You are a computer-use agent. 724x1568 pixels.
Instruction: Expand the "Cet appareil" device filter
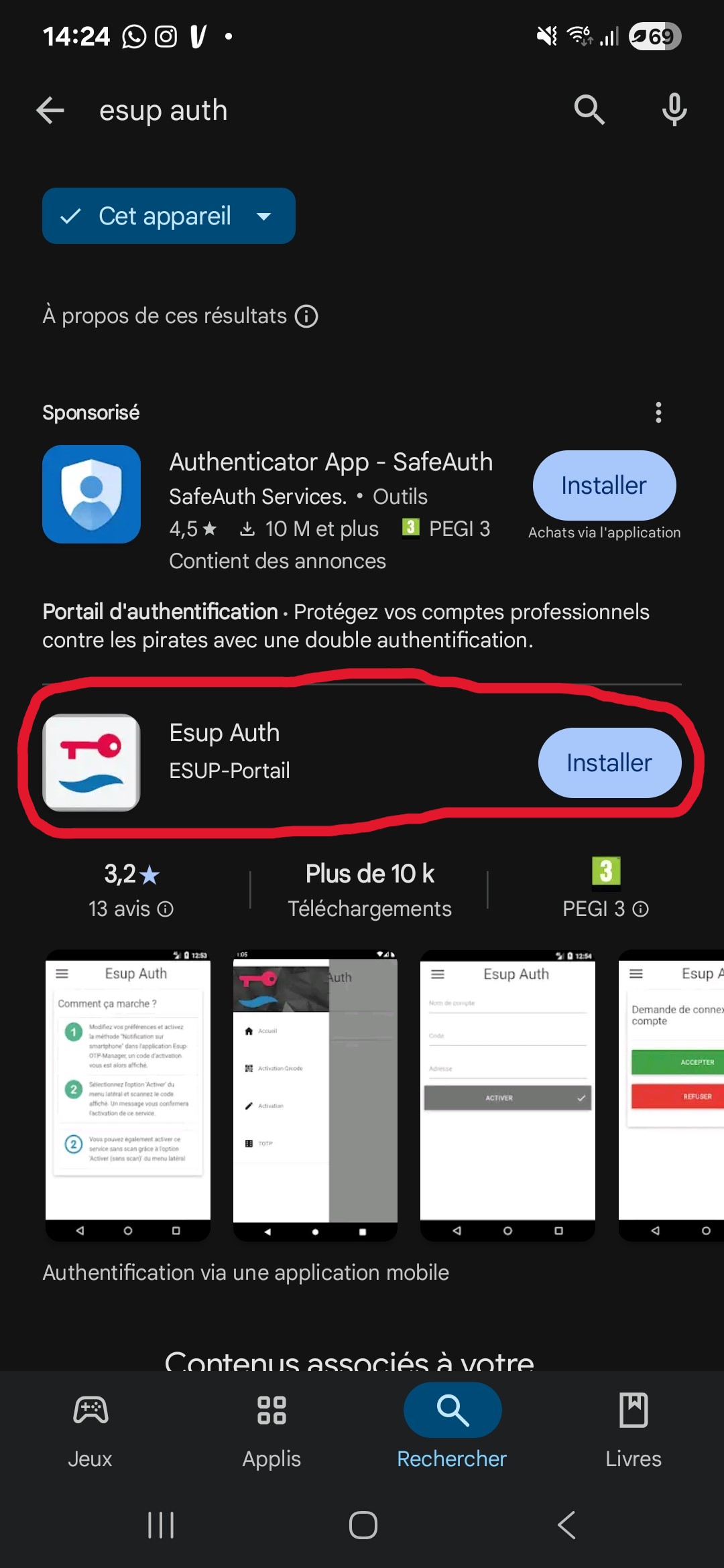pyautogui.click(x=169, y=216)
